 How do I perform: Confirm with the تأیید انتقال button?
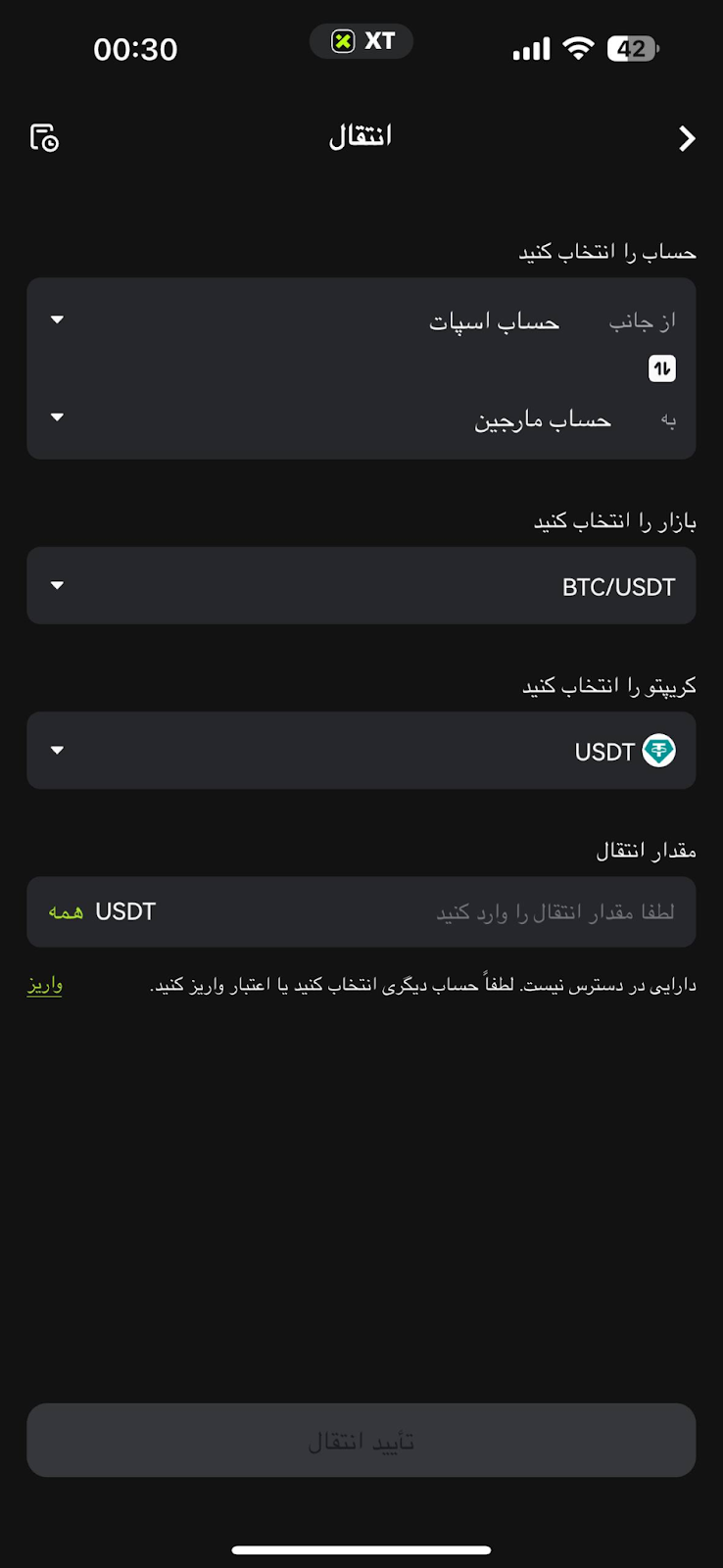tap(361, 1441)
